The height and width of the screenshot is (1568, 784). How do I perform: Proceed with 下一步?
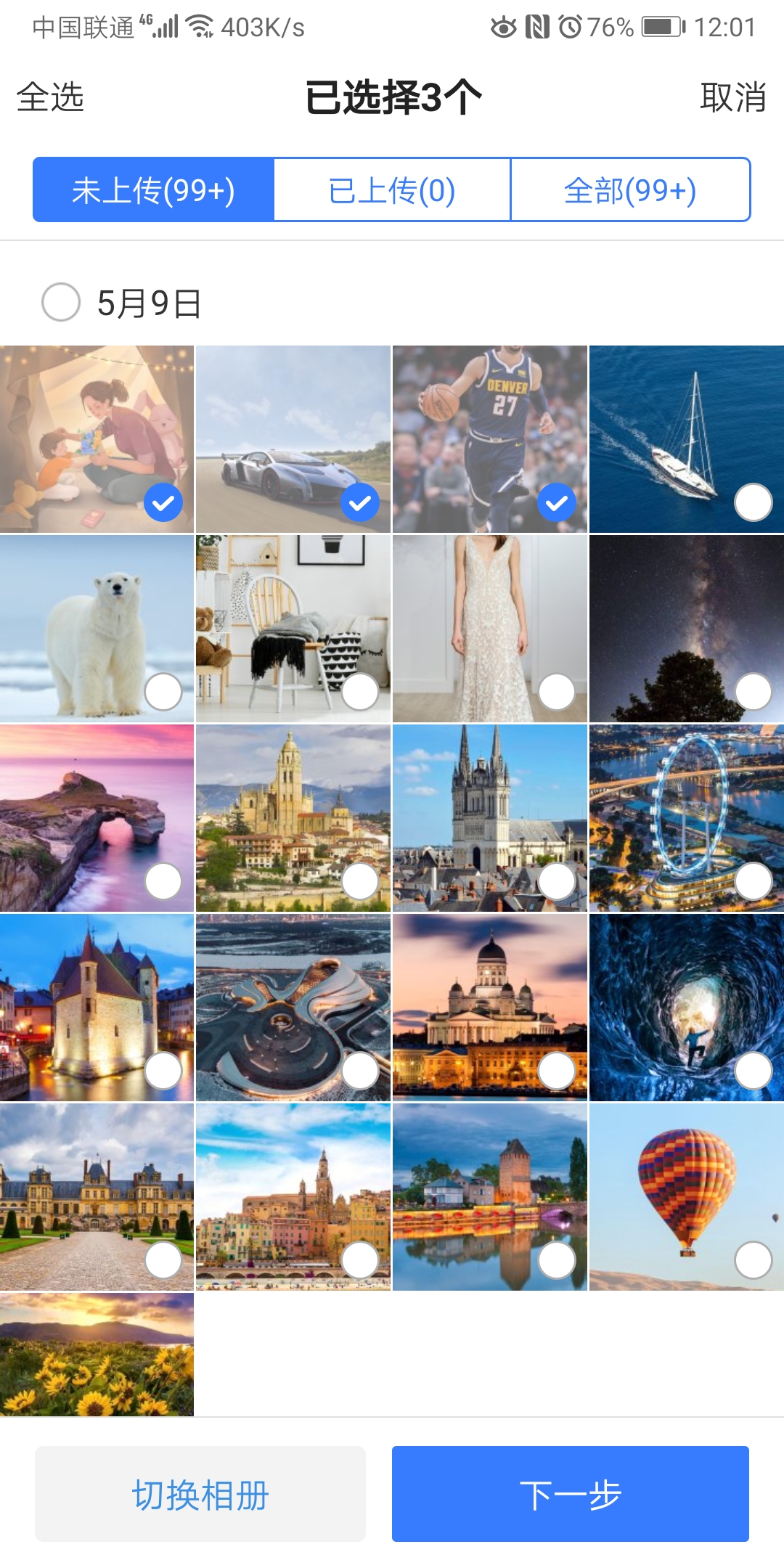pos(571,1494)
